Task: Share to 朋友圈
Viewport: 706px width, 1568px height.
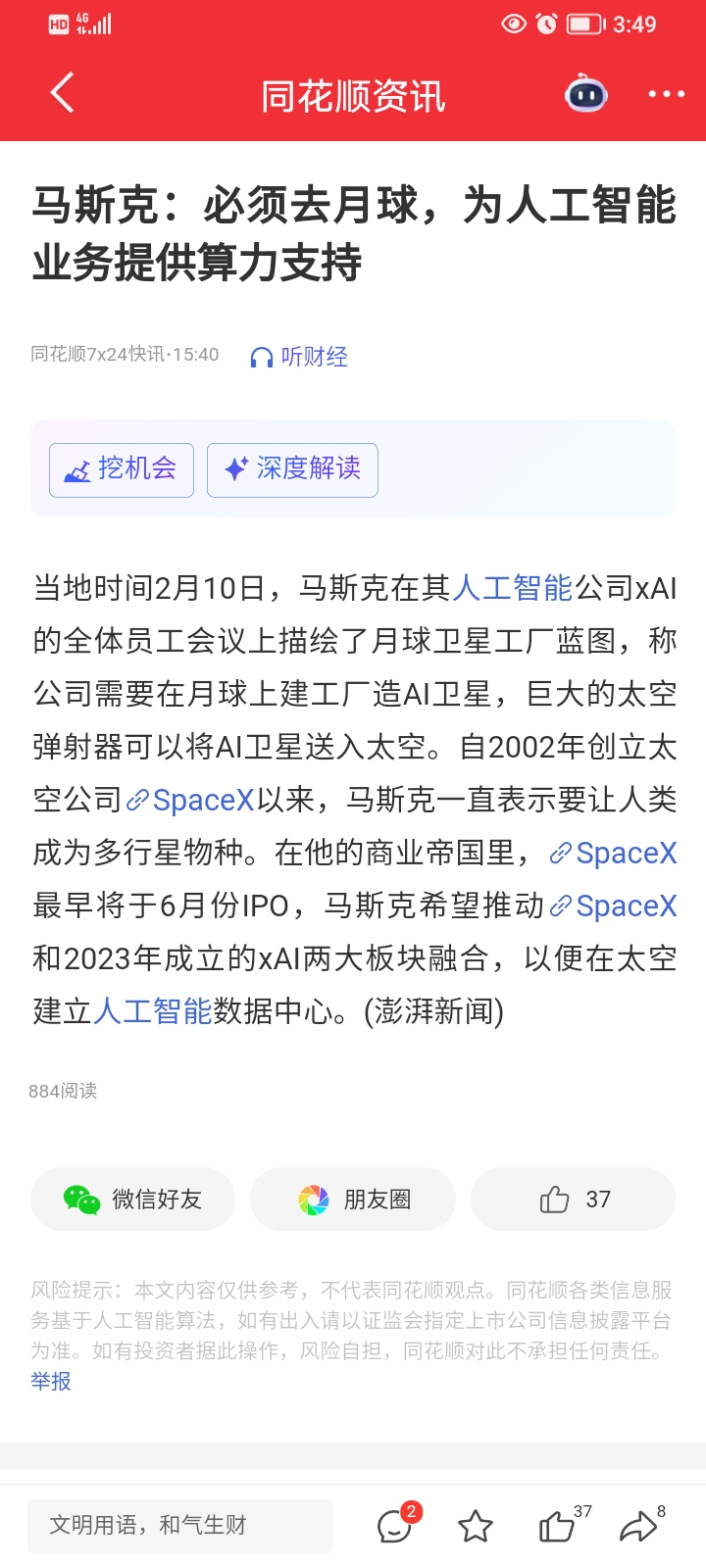Action: 353,1200
